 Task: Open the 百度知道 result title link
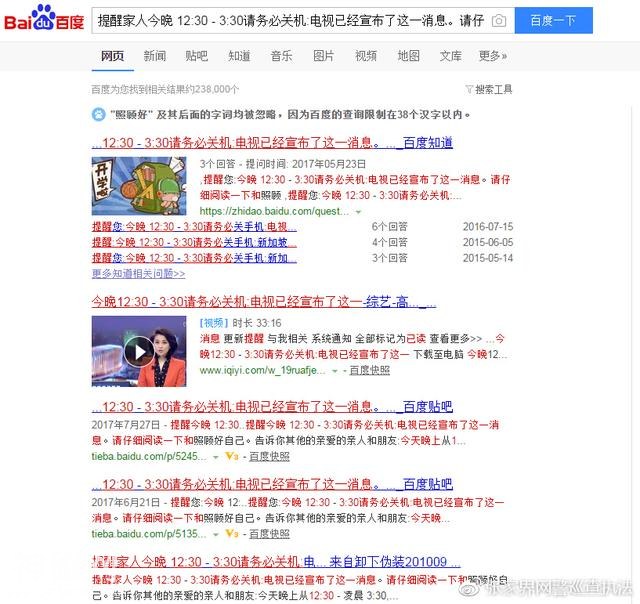point(272,142)
